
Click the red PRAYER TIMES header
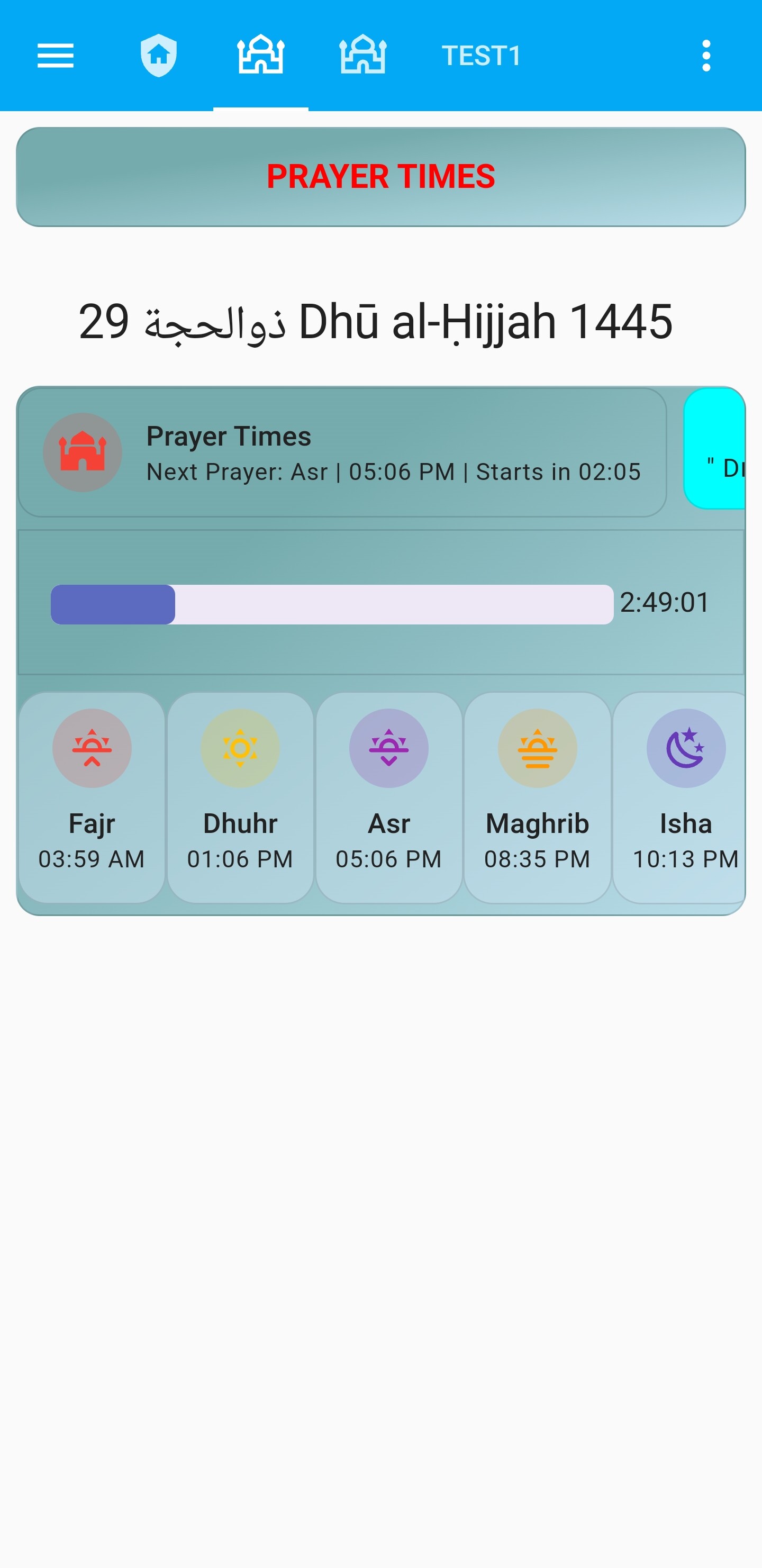pos(381,177)
